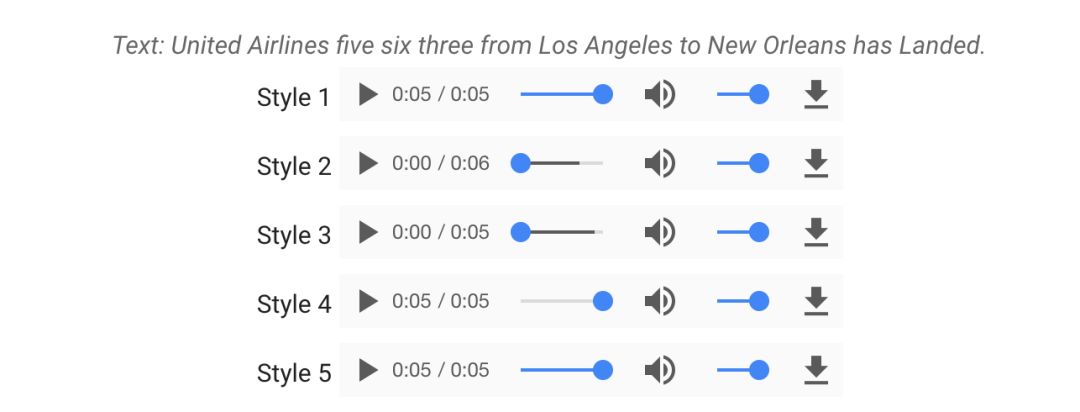Image resolution: width=1080 pixels, height=412 pixels.
Task: Download the Style 1 audio file
Action: click(x=816, y=95)
